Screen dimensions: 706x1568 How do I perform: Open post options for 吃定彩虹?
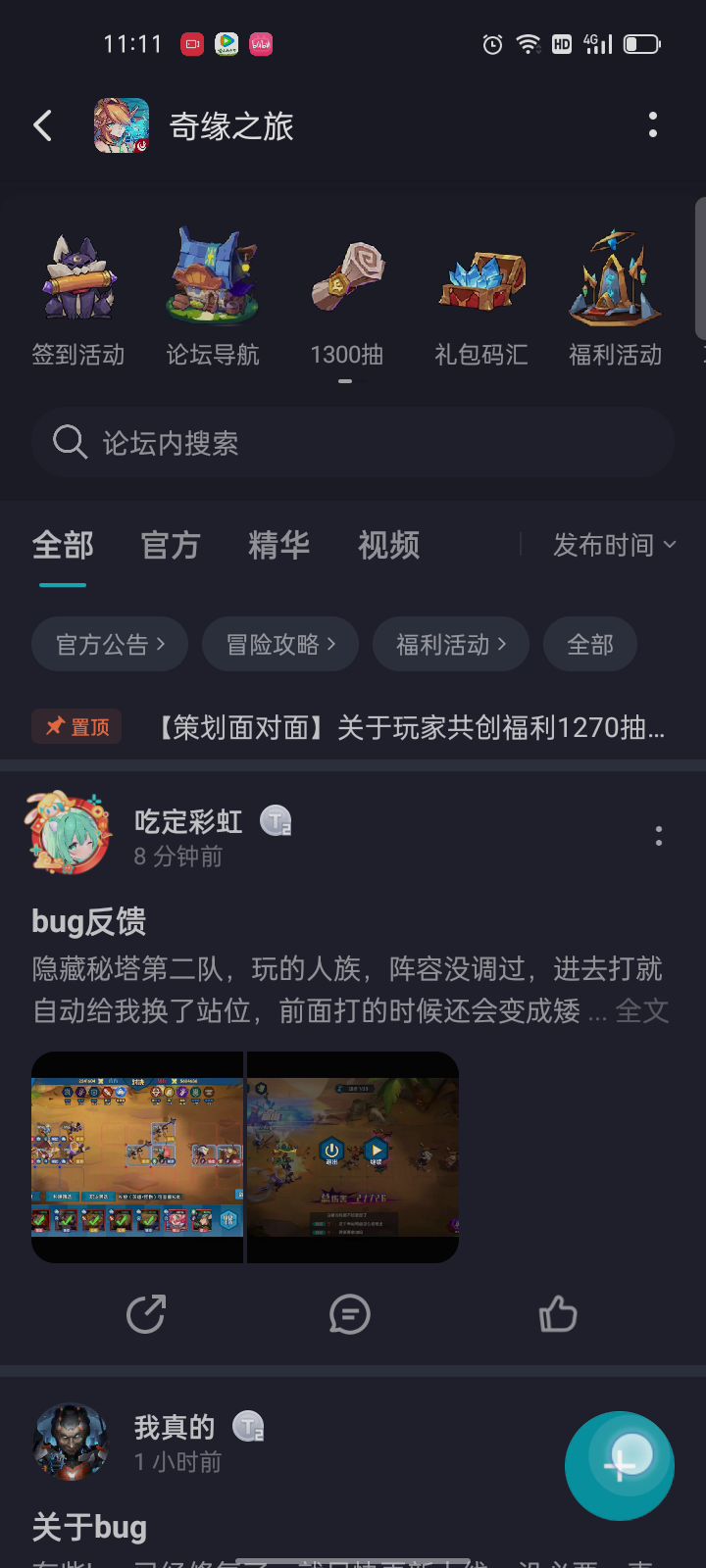click(659, 836)
